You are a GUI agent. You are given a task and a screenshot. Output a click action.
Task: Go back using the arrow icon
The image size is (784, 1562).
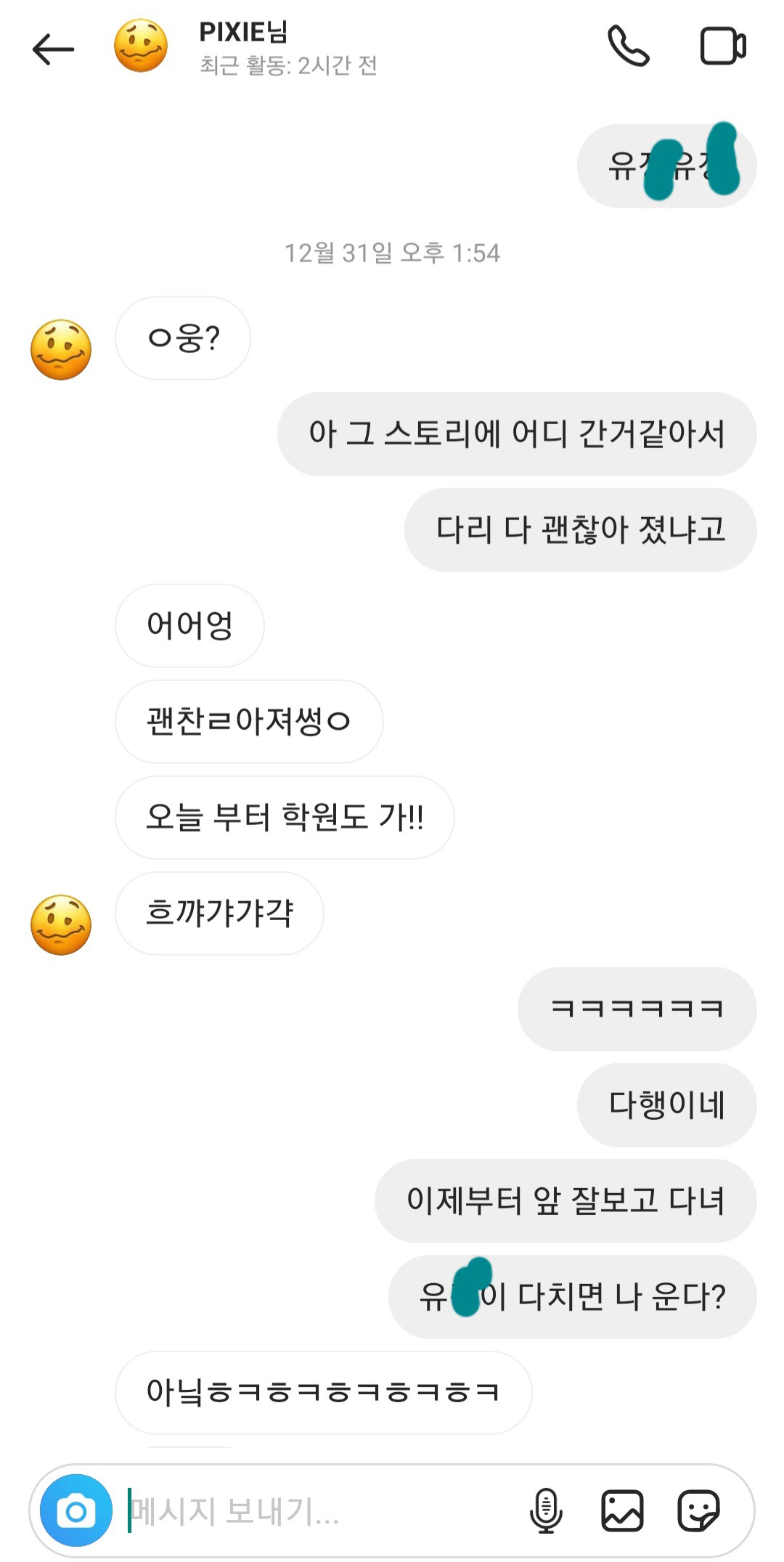pos(53,49)
